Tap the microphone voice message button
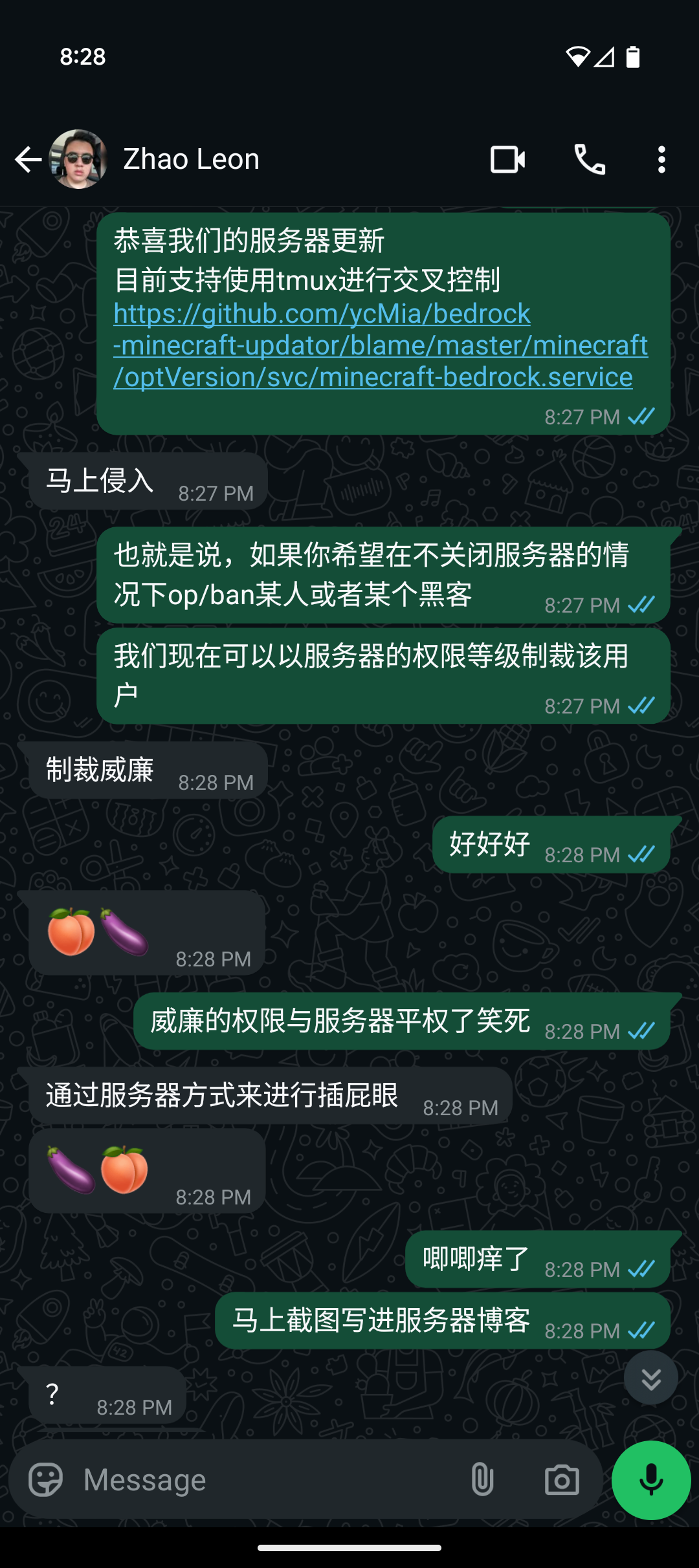Screen dimensions: 699x1568 click(650, 1479)
